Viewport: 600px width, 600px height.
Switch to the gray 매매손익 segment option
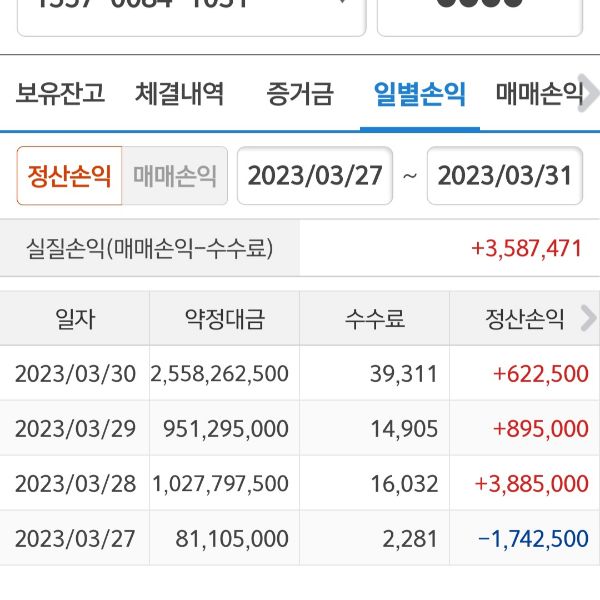click(174, 176)
